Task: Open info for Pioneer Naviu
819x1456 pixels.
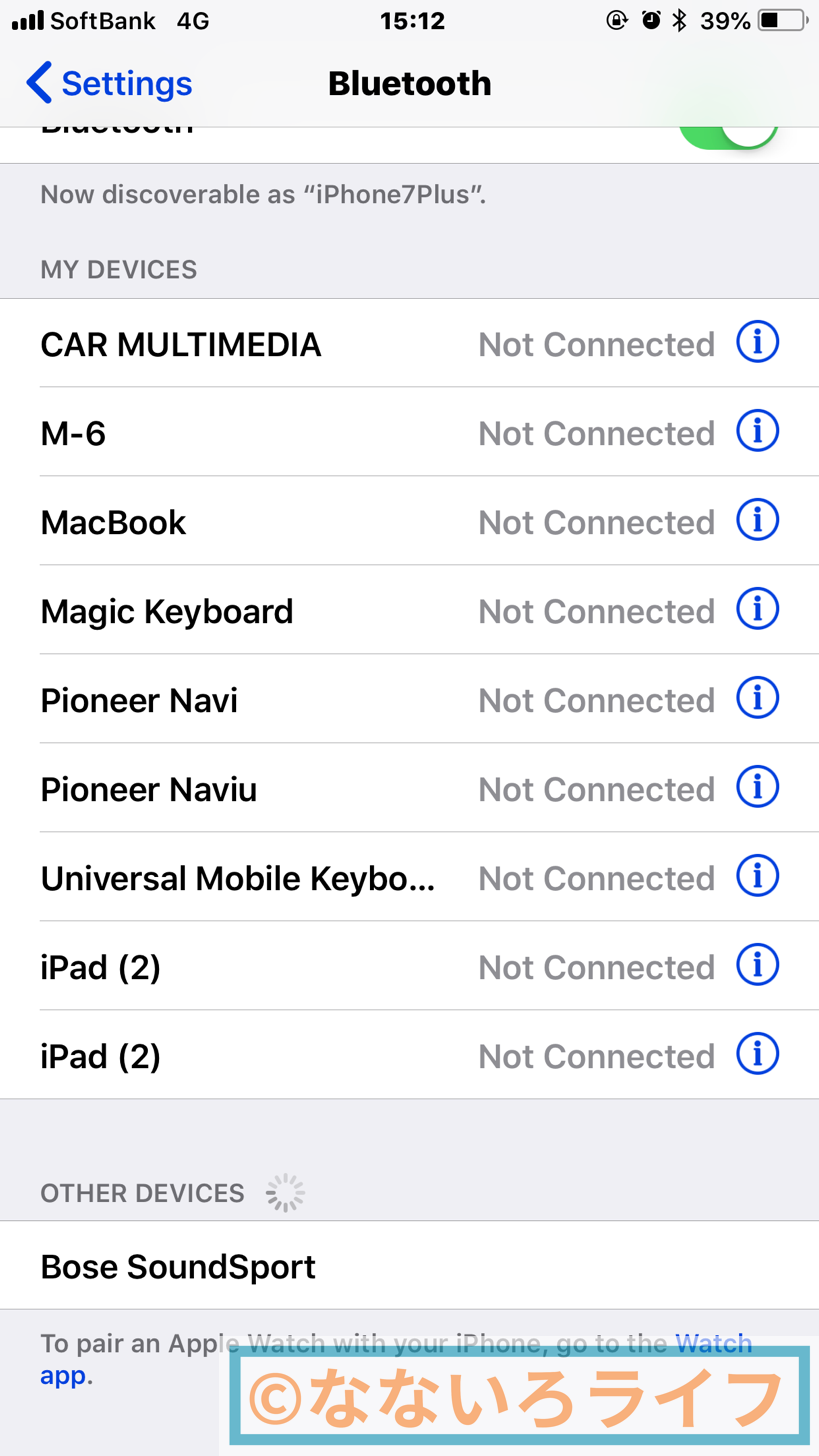Action: 757,788
